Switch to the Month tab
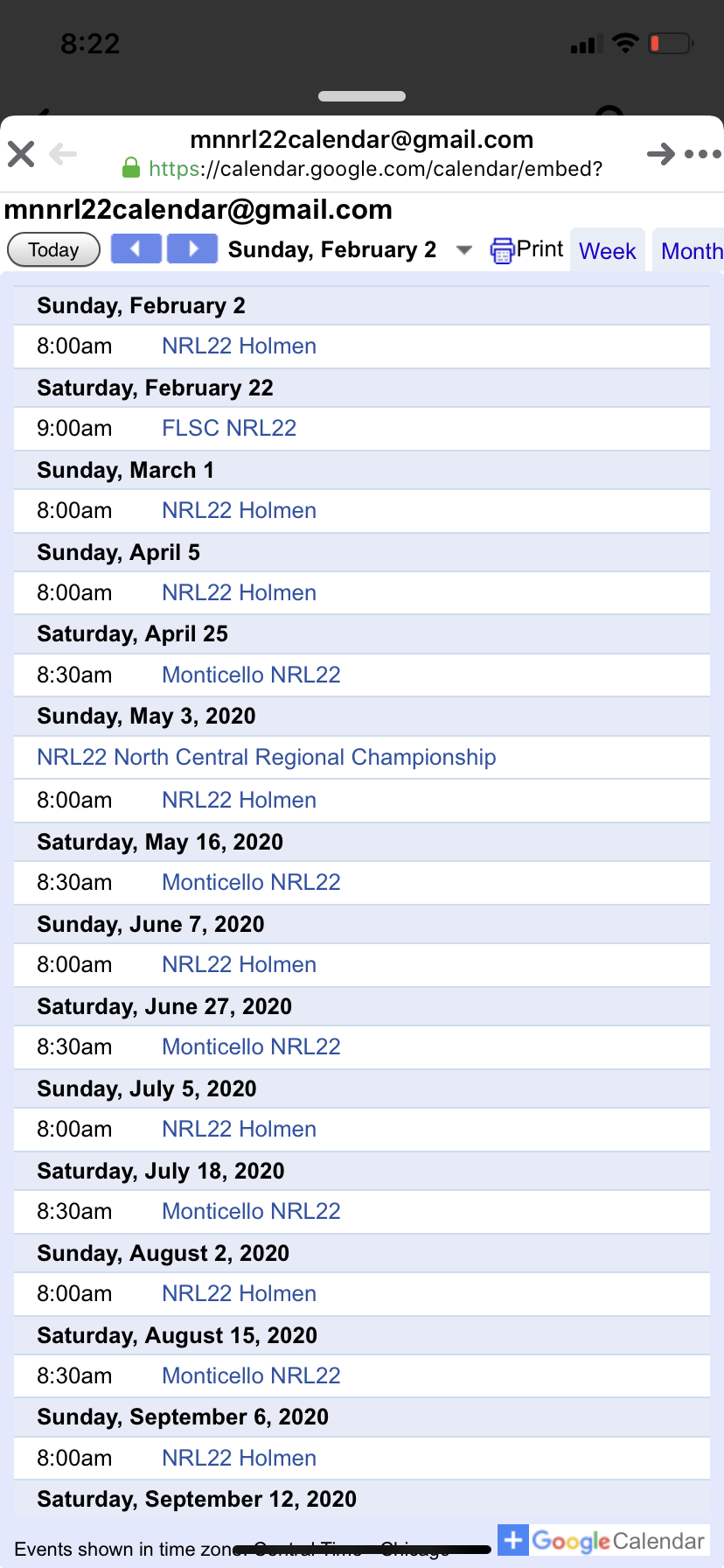 point(691,251)
